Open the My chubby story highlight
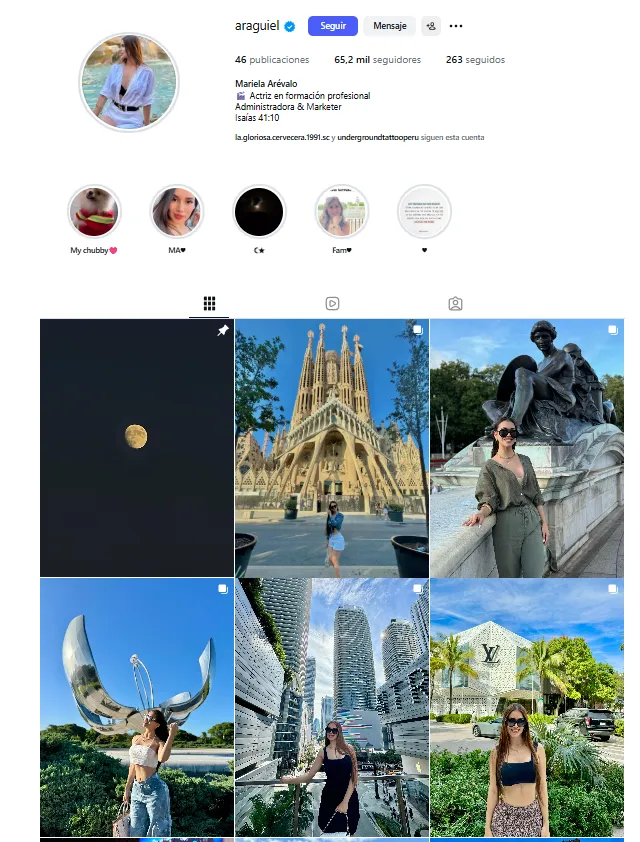 click(x=94, y=212)
